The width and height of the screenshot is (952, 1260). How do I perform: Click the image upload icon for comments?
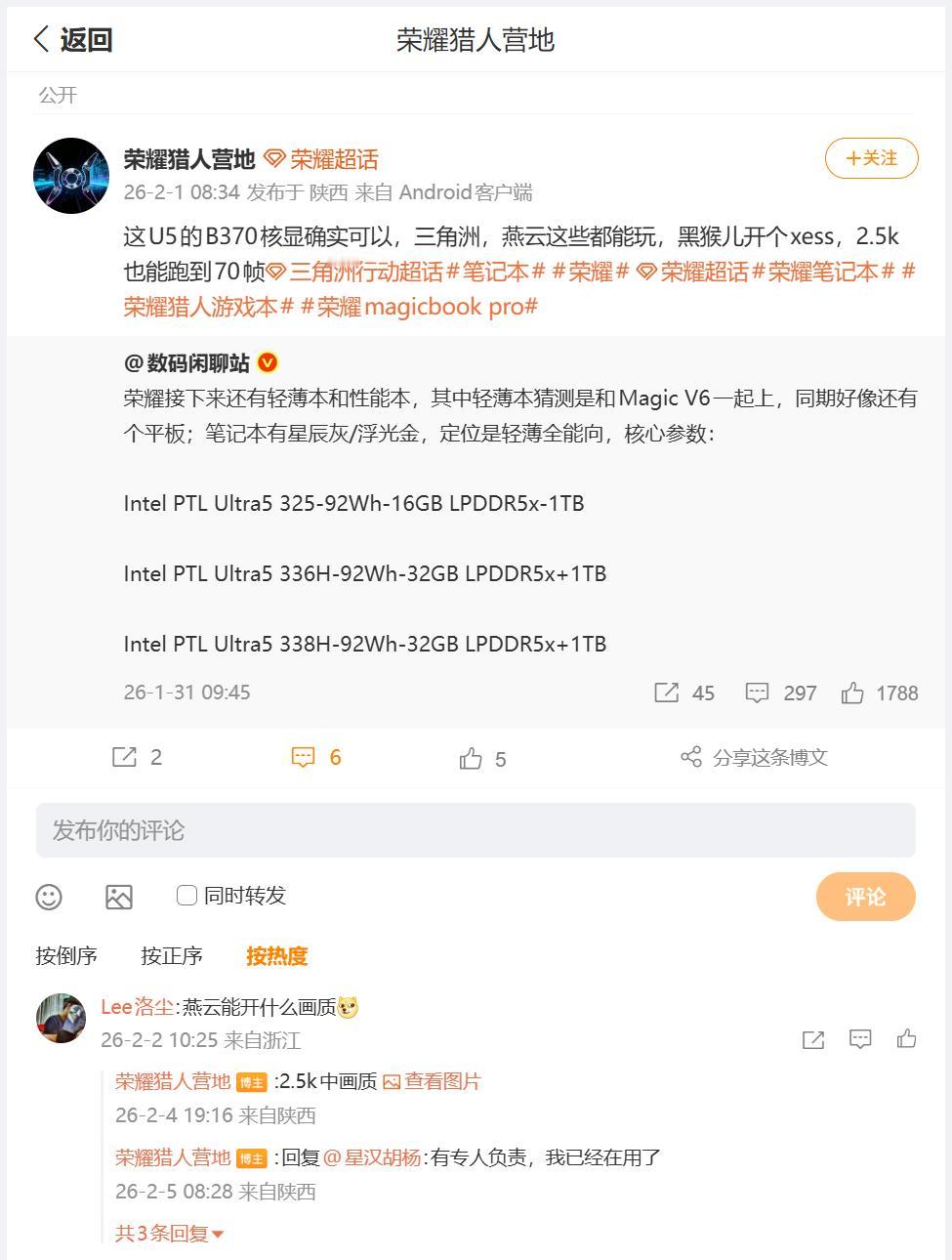[119, 896]
